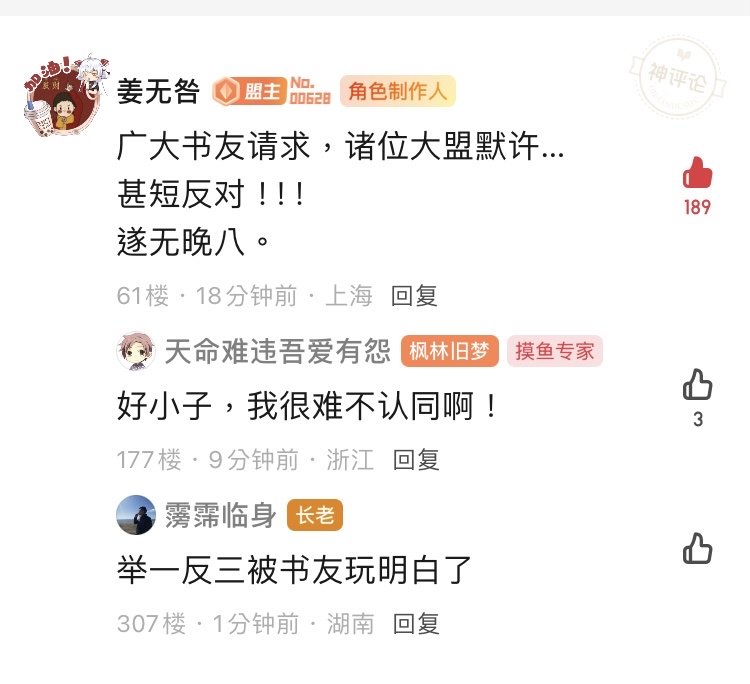Open username 姜无咎's profile

pyautogui.click(x=158, y=92)
